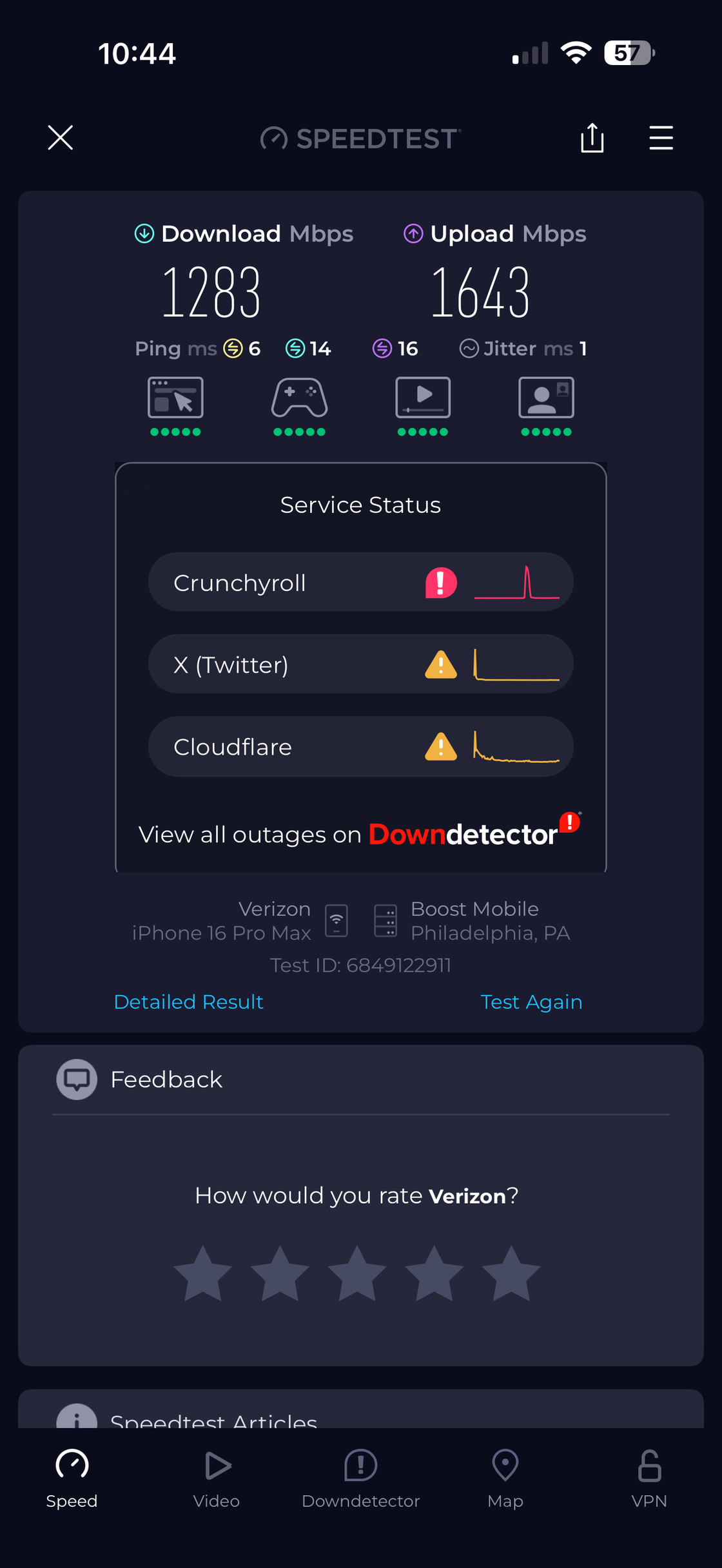Open X (Twitter) service status
This screenshot has height=1568, width=722.
click(360, 664)
